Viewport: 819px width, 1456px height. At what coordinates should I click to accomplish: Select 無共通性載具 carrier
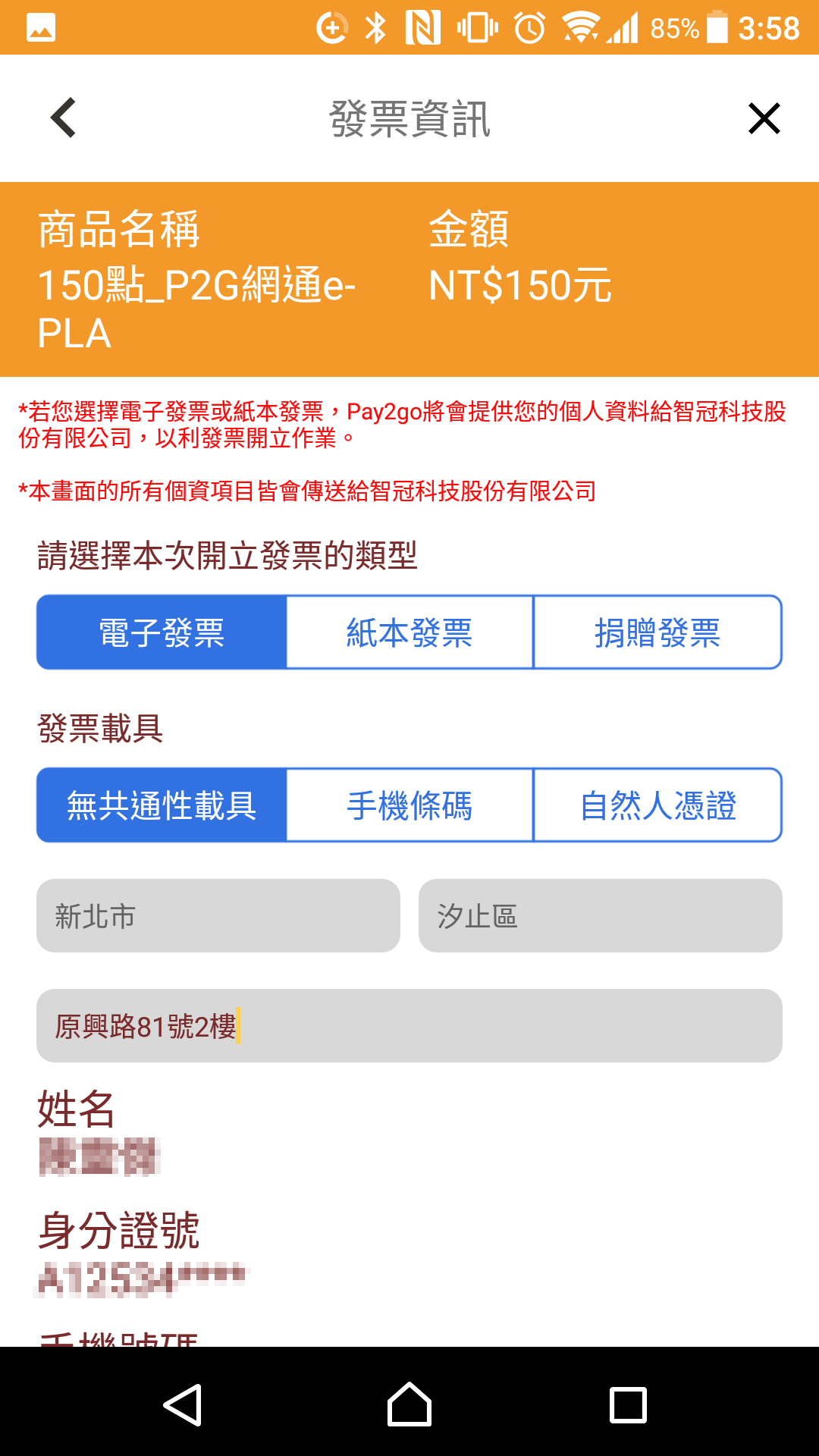click(x=162, y=805)
